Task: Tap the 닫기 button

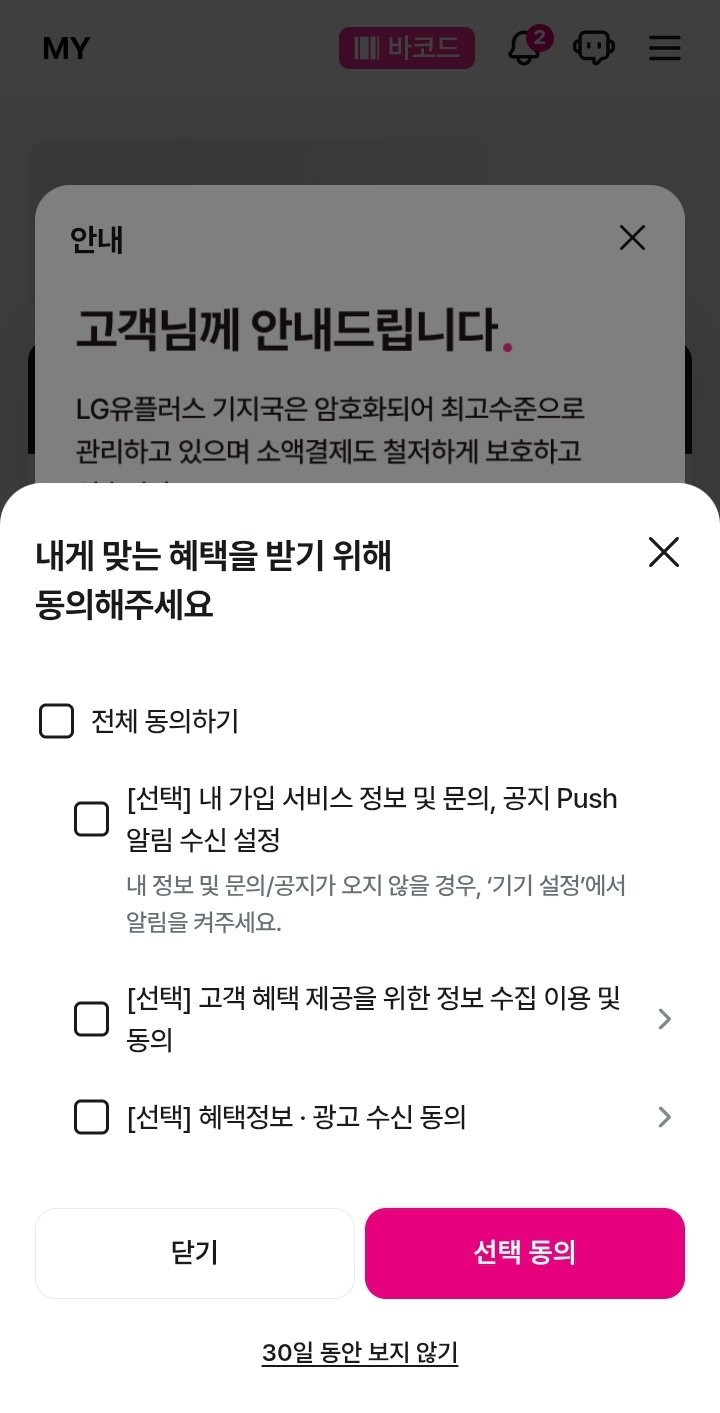Action: pyautogui.click(x=195, y=1253)
